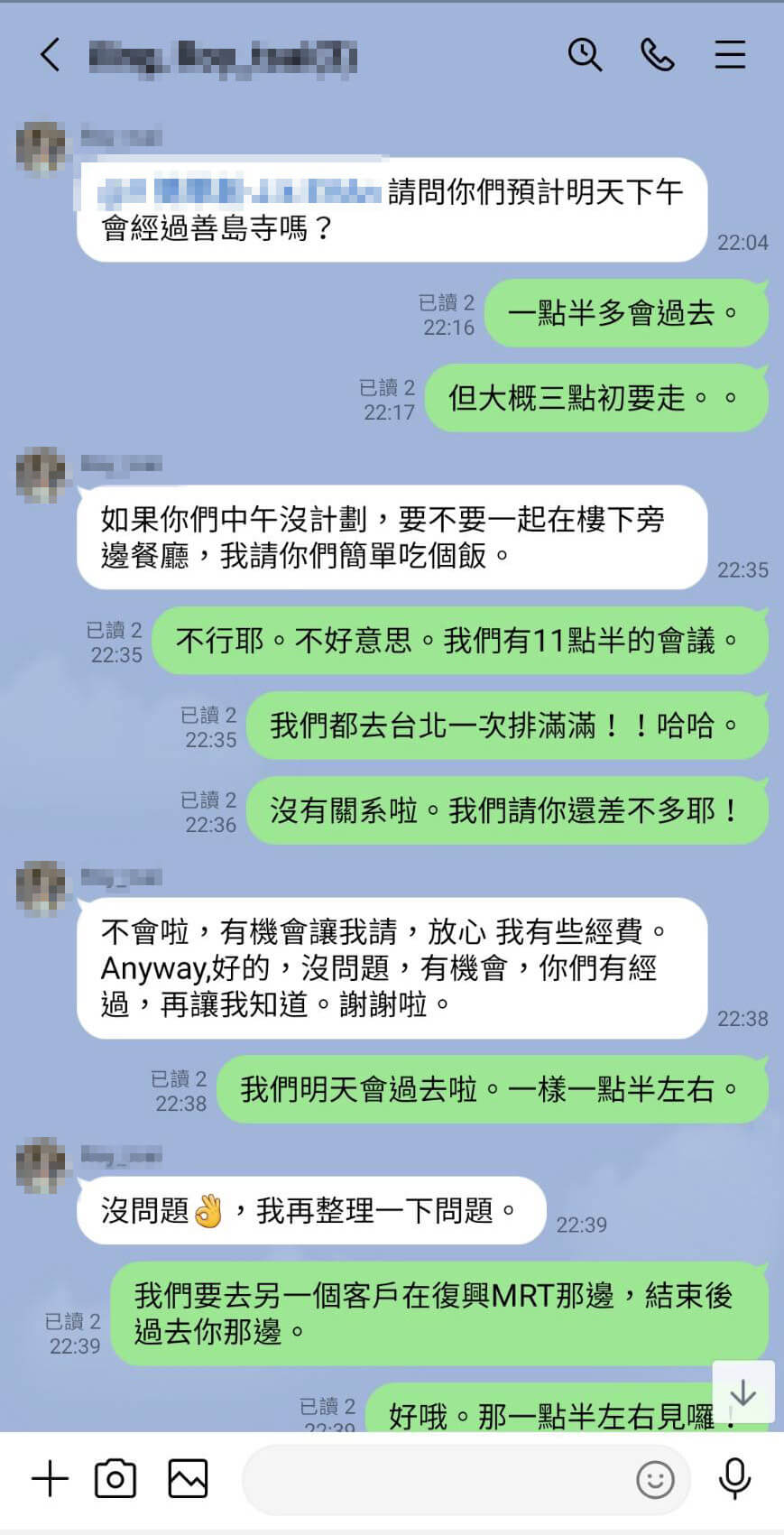Jump to latest message with down arrow
Image resolution: width=784 pixels, height=1535 pixels.
tap(743, 1392)
